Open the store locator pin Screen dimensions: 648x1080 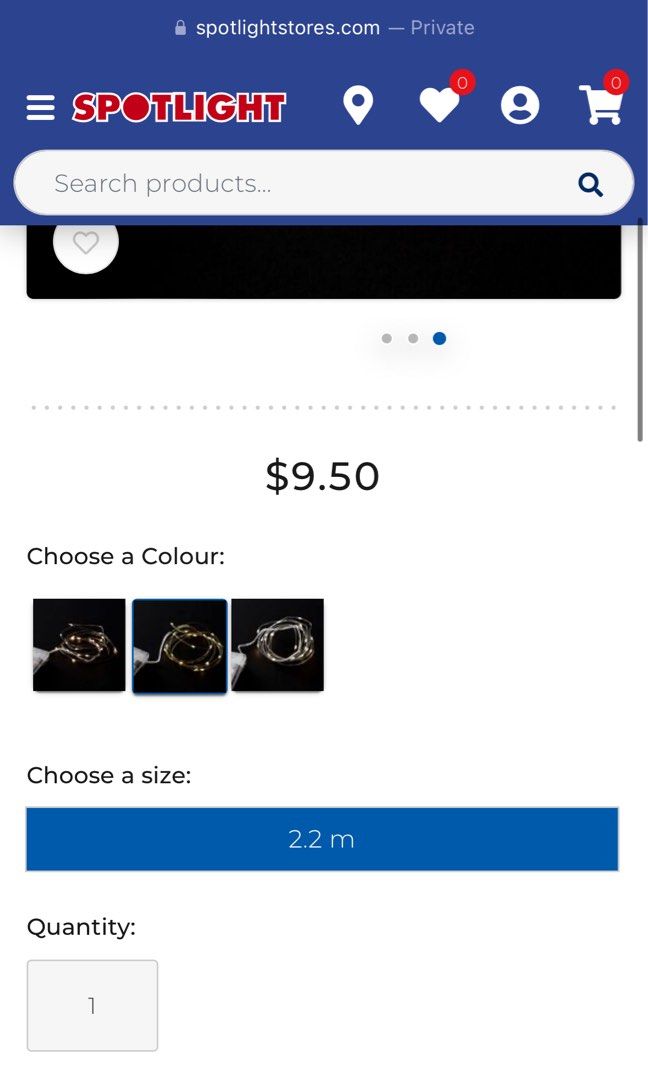[357, 105]
